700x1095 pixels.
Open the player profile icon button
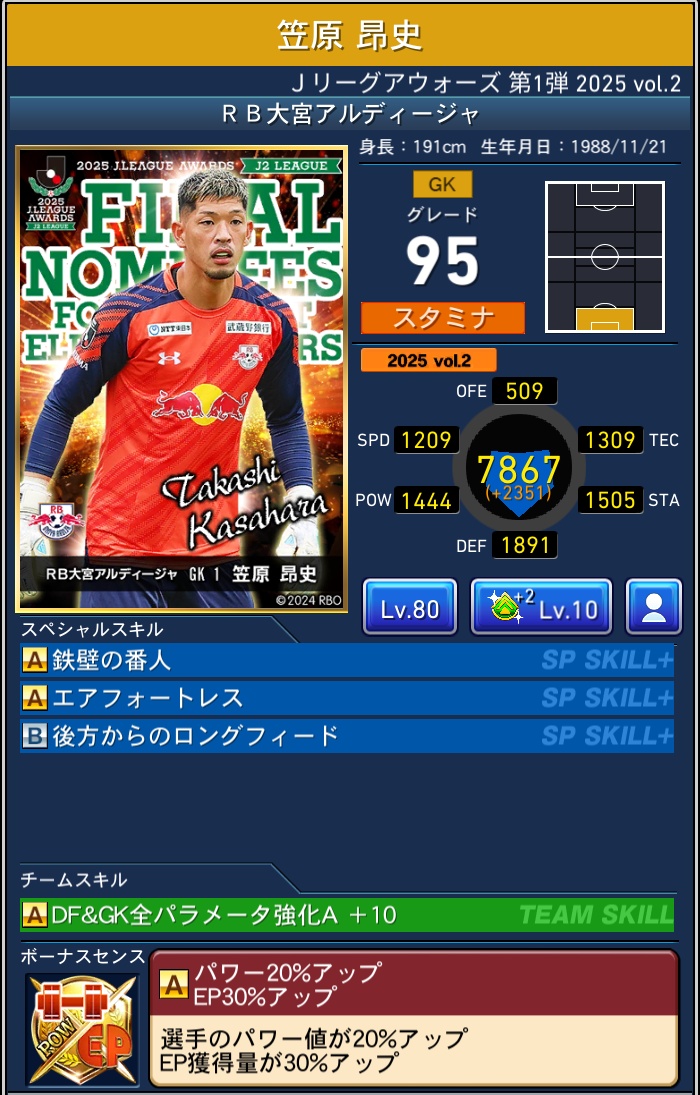point(654,607)
